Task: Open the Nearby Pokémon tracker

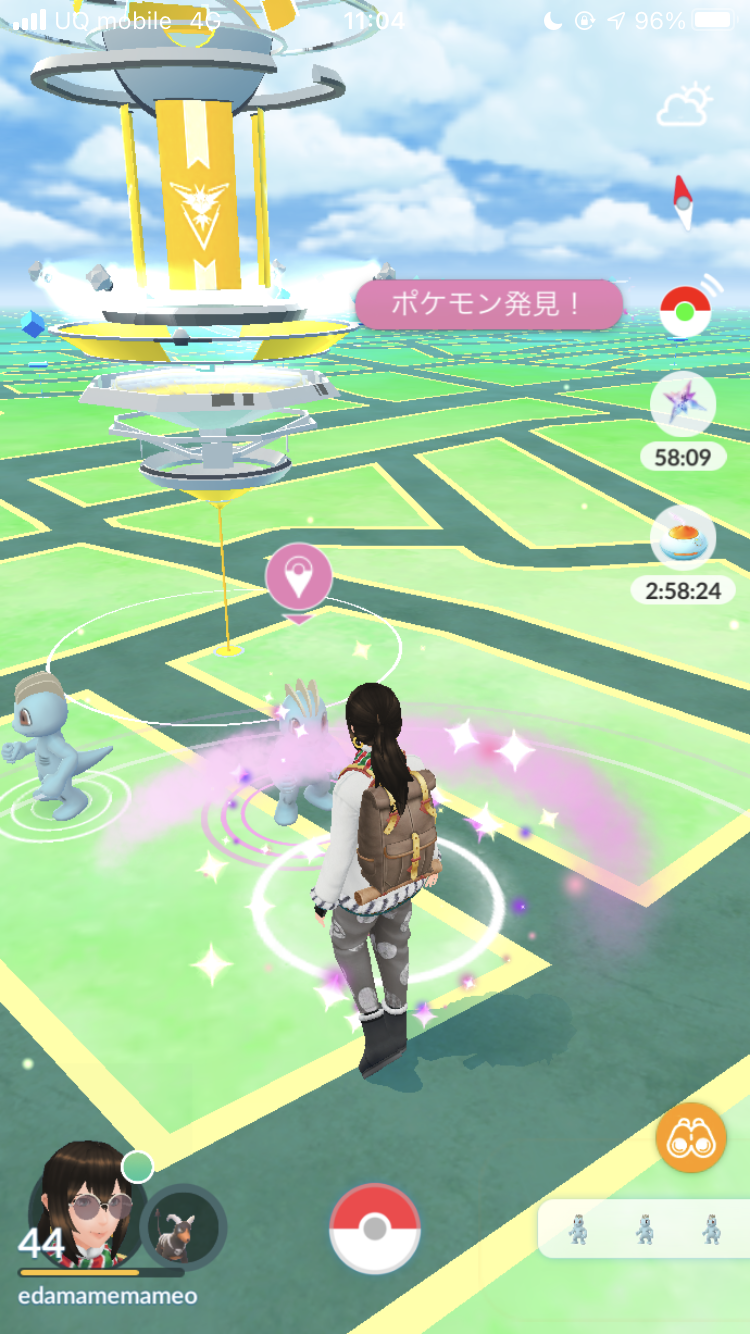Action: [x=643, y=1229]
